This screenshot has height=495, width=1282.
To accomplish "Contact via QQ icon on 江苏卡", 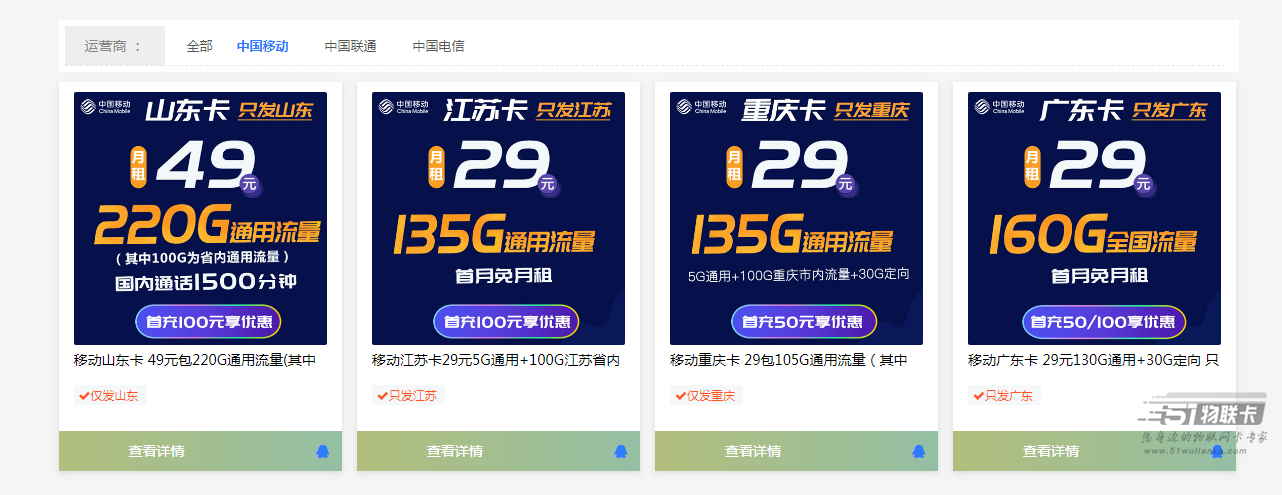I will [x=620, y=451].
